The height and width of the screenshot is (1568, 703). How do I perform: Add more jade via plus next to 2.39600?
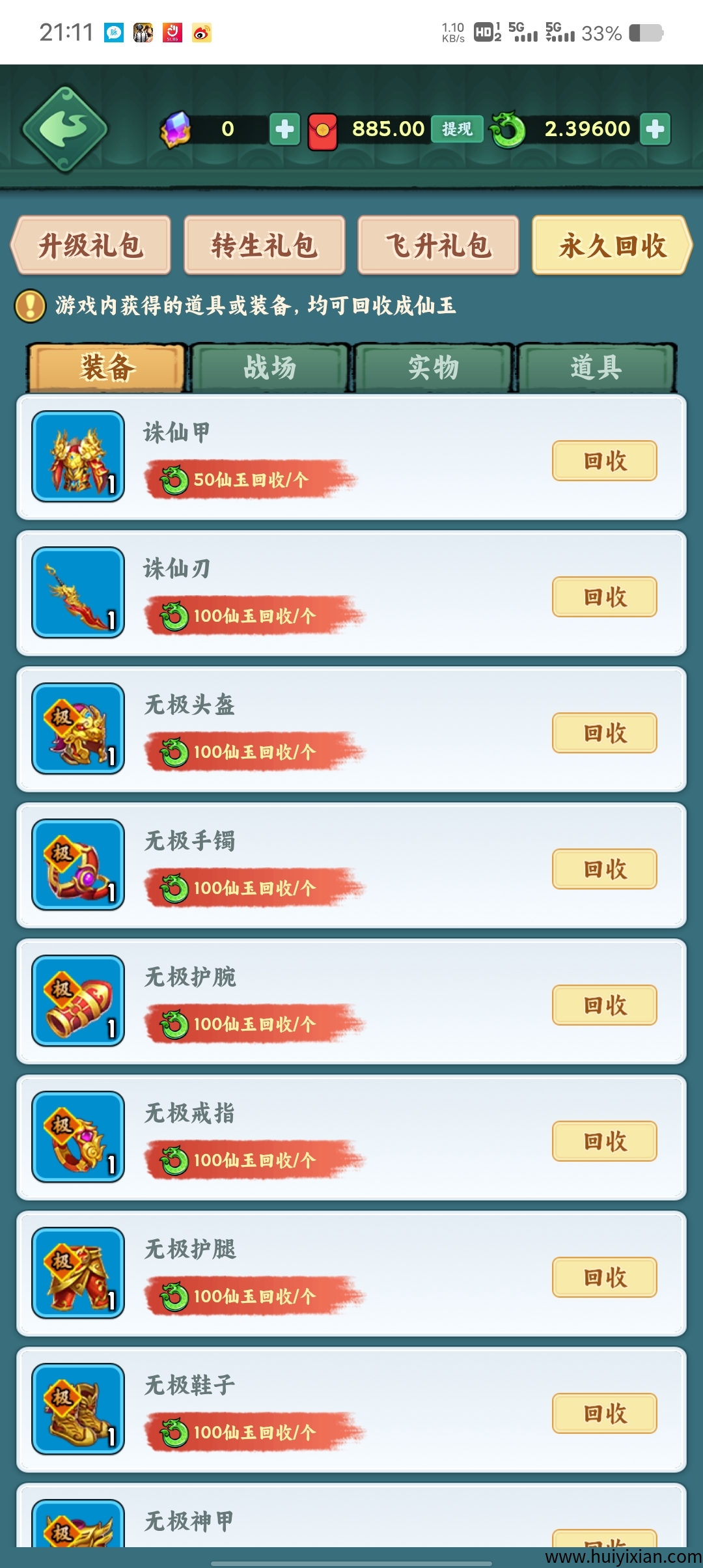(x=655, y=129)
